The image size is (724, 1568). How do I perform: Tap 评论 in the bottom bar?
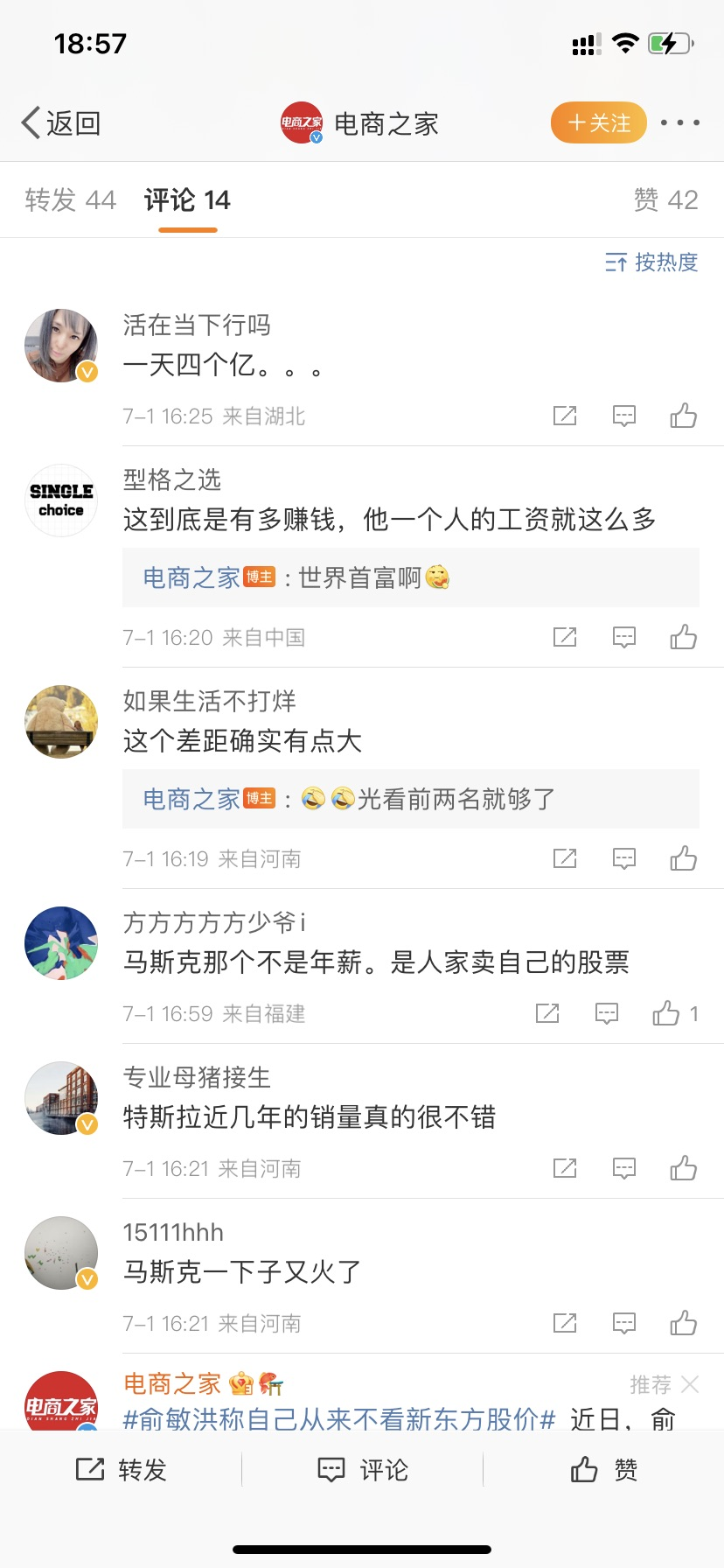[x=362, y=1470]
